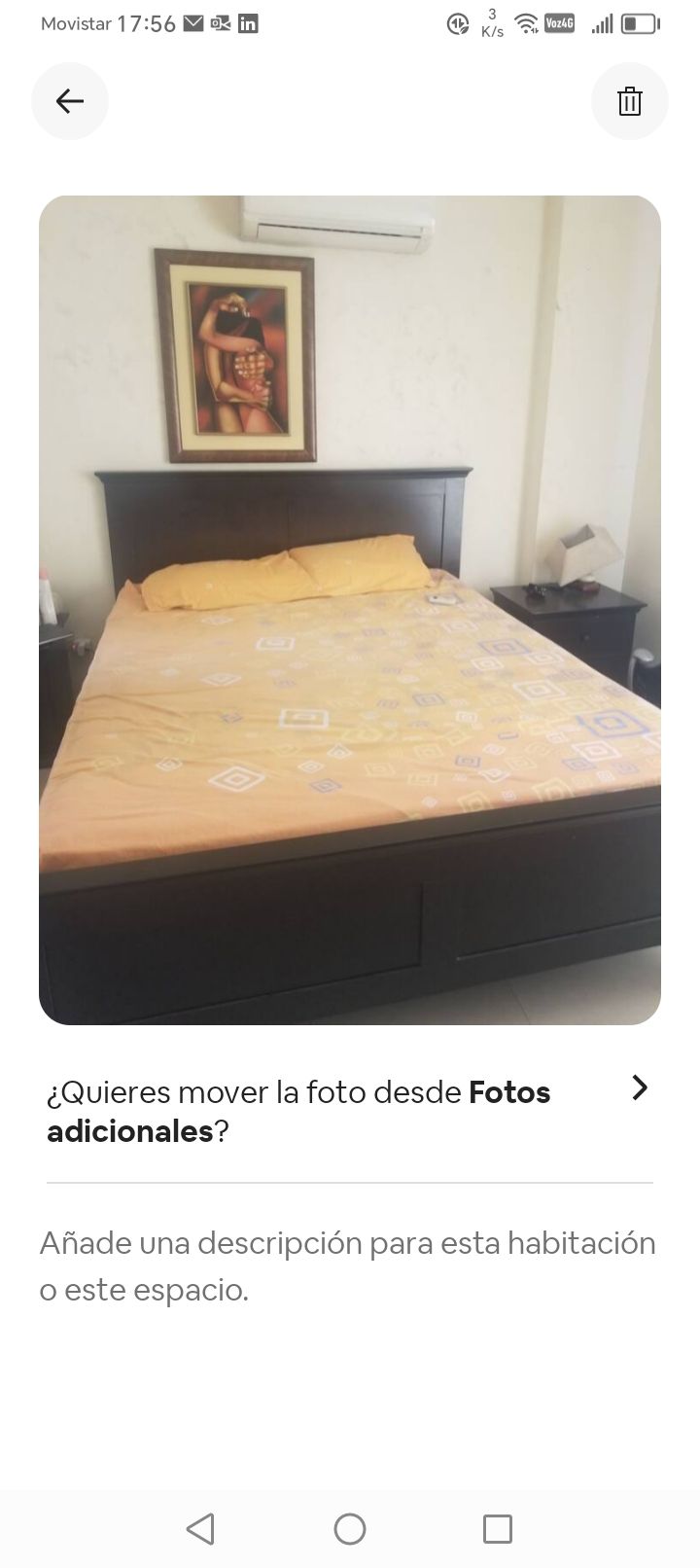Open the move photo from Fotos adicionales option

(x=348, y=1111)
